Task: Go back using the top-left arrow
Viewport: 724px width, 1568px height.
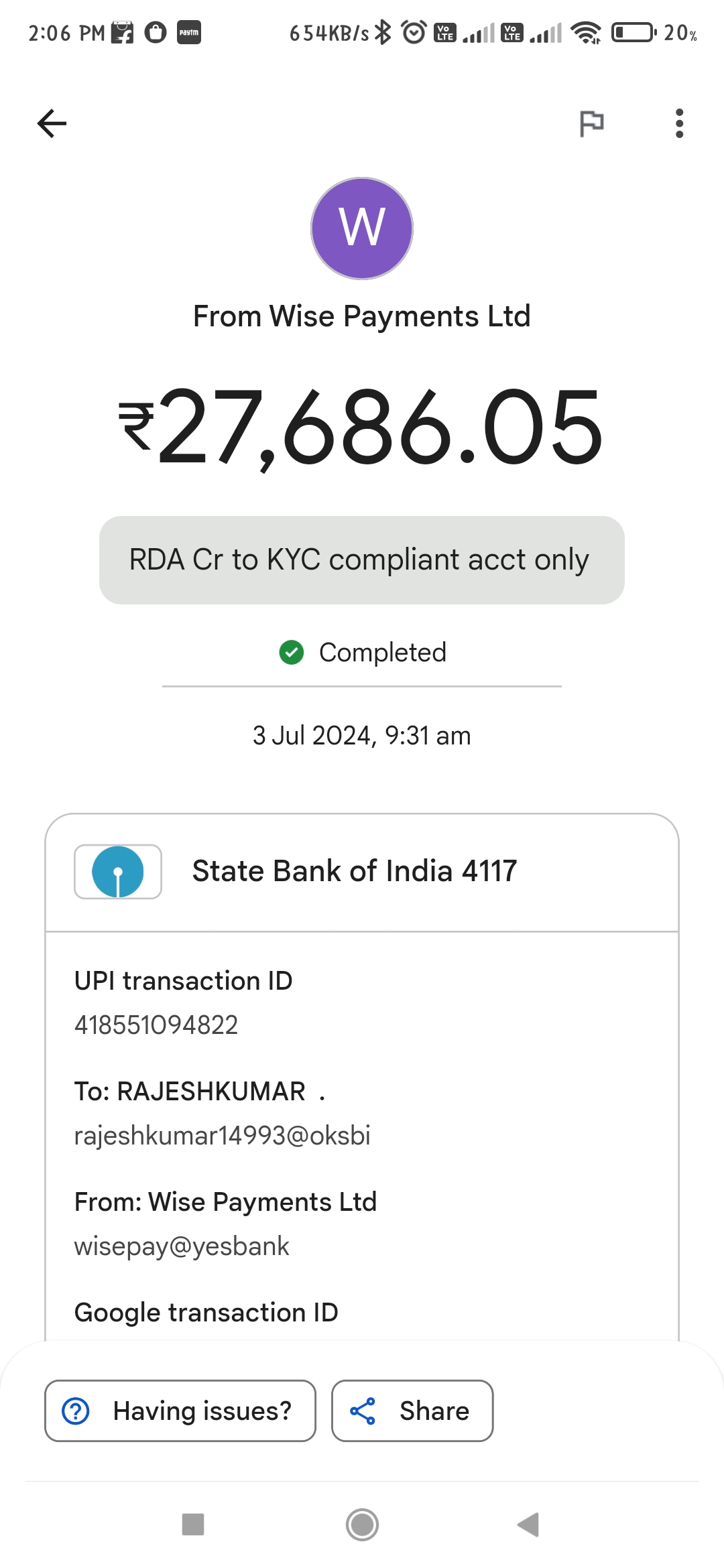Action: point(52,123)
